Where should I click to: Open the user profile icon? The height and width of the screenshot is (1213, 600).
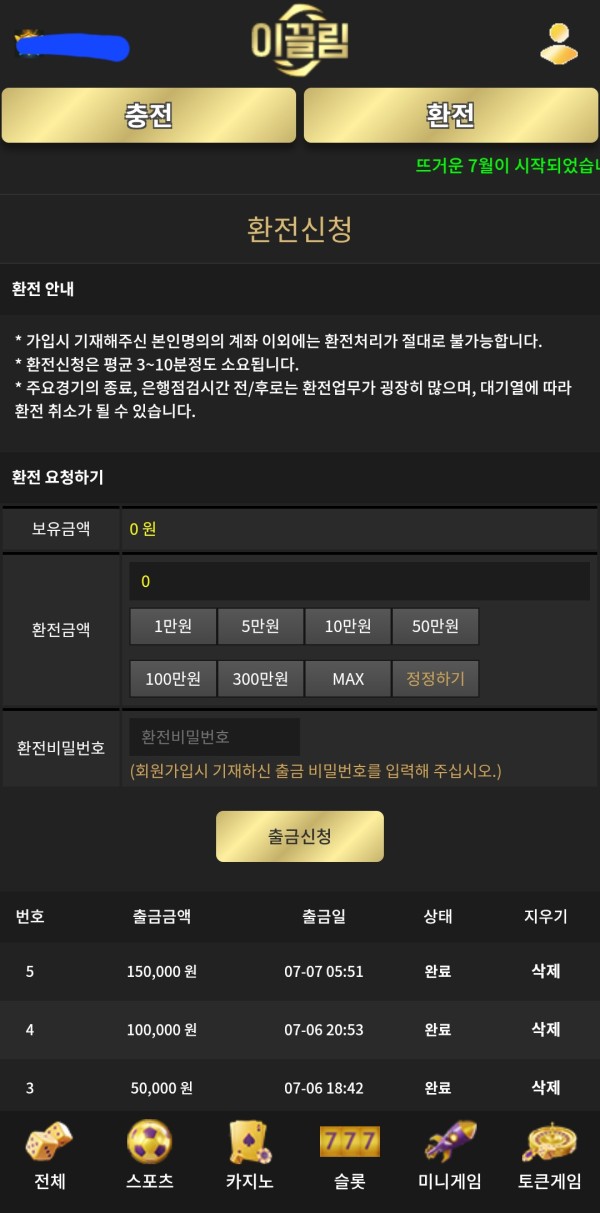click(558, 43)
